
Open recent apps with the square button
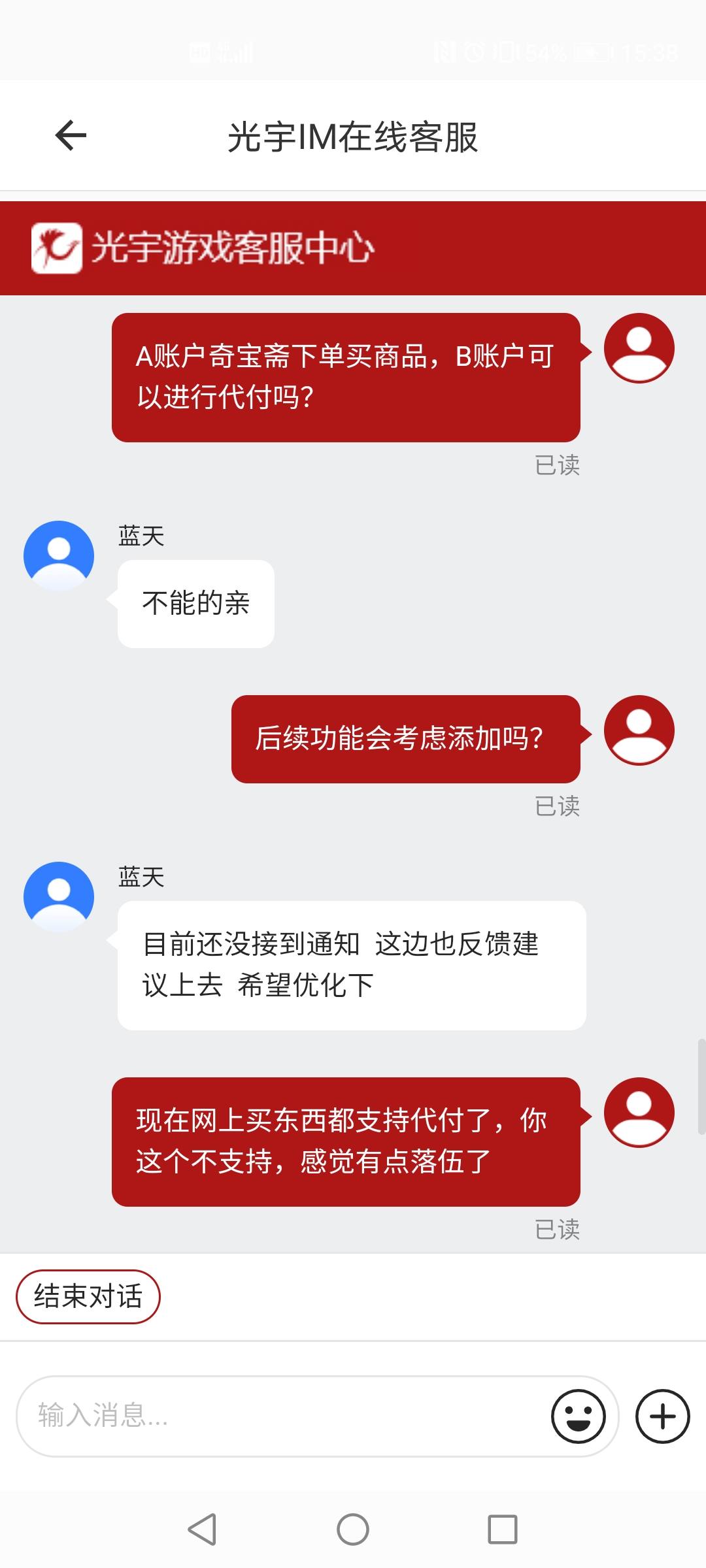pyautogui.click(x=503, y=1529)
